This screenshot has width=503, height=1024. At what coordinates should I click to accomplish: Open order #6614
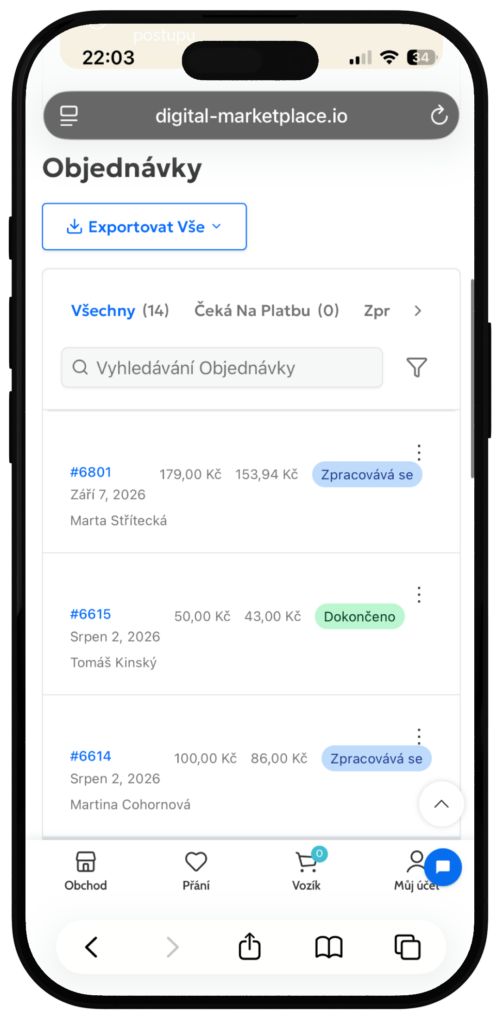[x=90, y=756]
